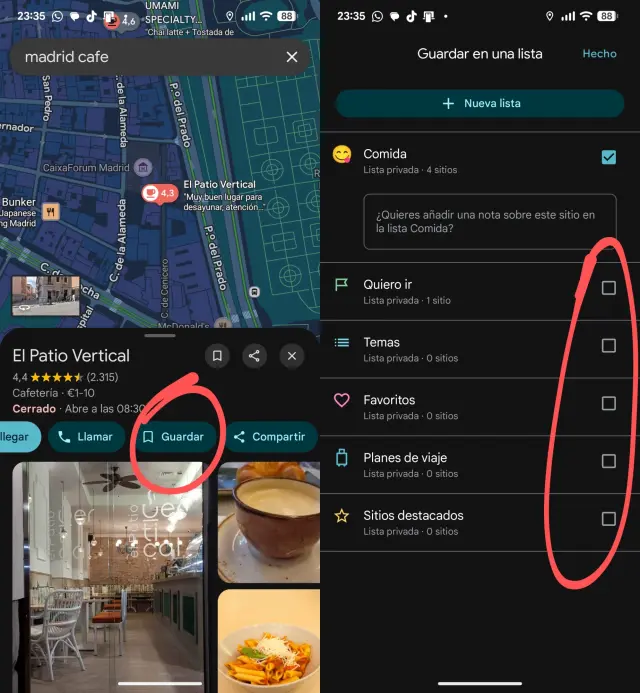Select the Temas list checkbox
The width and height of the screenshot is (640, 693).
[x=608, y=346]
